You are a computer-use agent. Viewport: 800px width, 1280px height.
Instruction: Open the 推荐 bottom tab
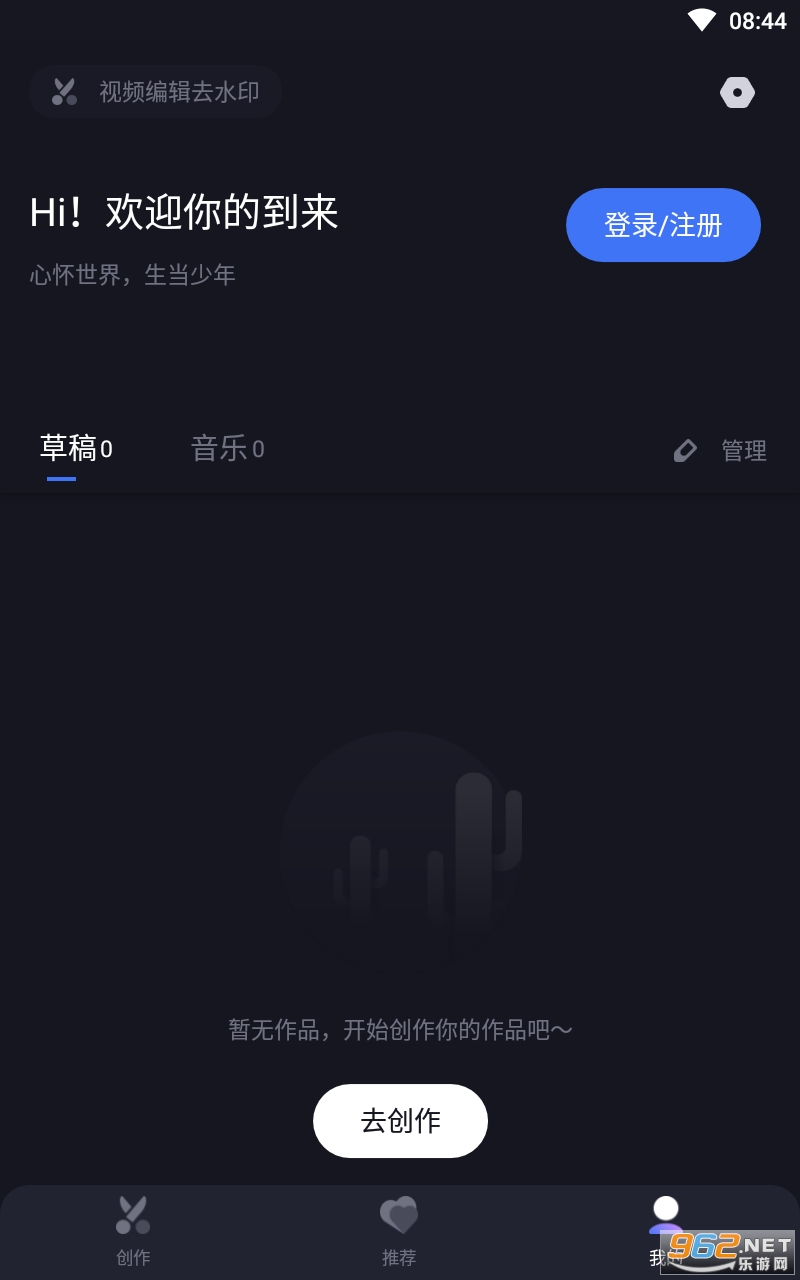click(x=399, y=1230)
